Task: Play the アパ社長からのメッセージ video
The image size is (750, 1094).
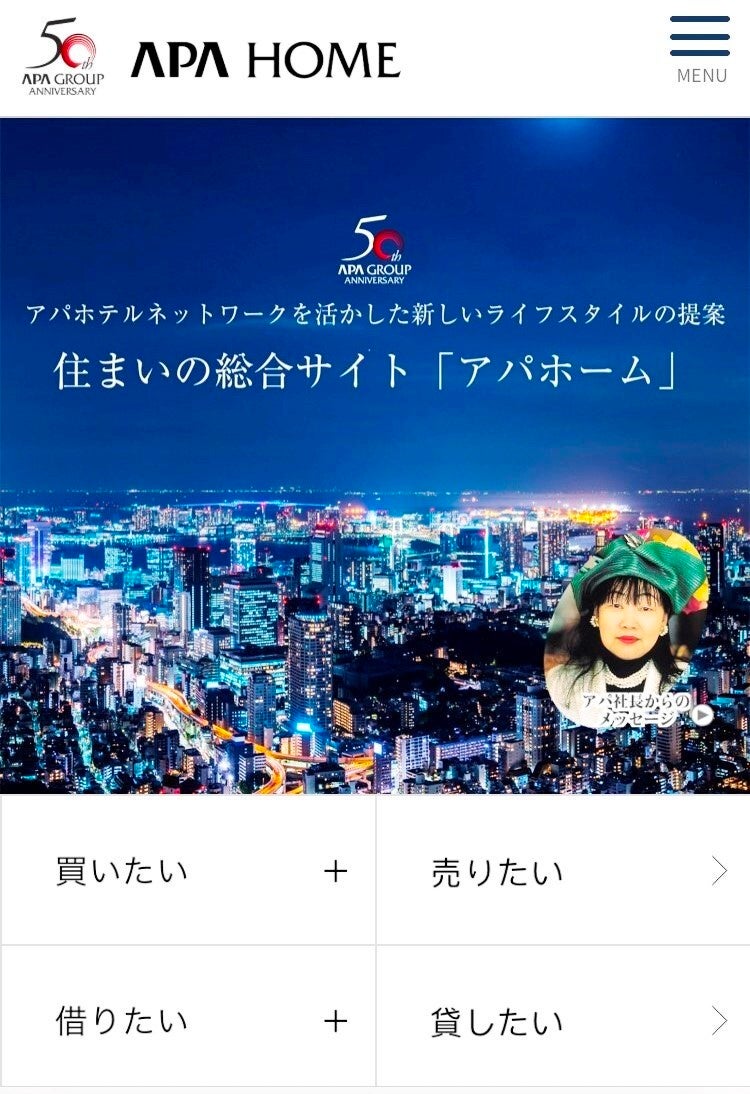Action: point(703,714)
